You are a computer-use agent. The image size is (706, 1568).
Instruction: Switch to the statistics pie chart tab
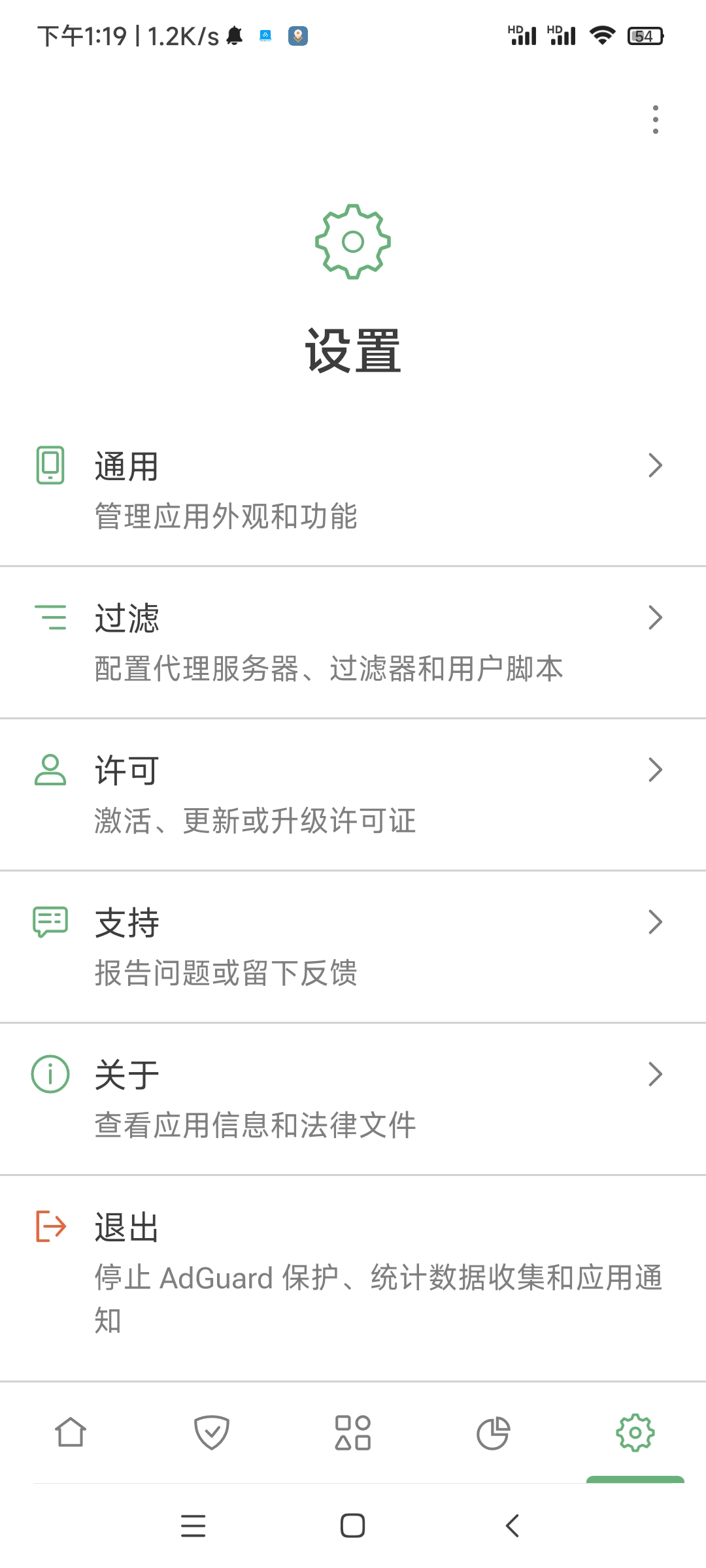click(x=494, y=1433)
